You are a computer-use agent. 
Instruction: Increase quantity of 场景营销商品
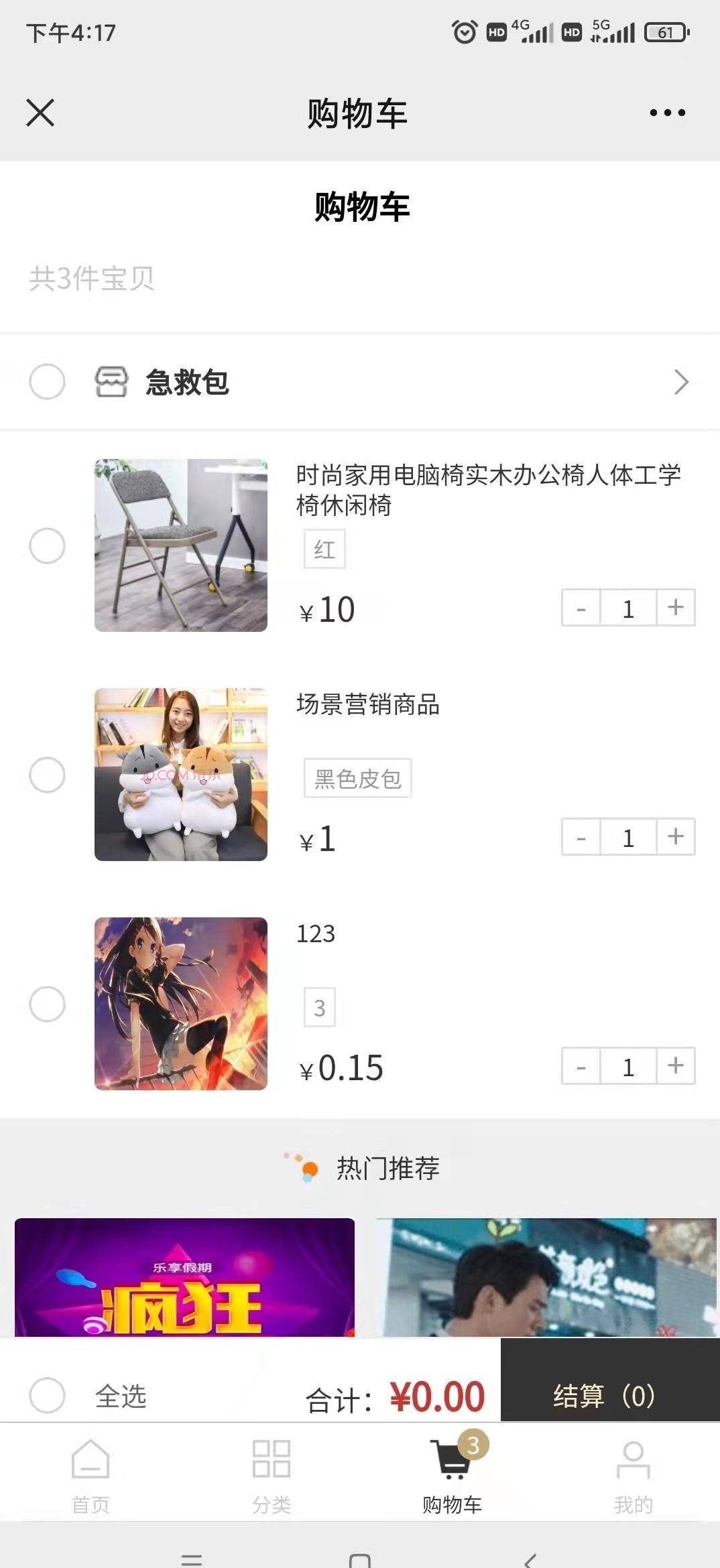click(676, 837)
